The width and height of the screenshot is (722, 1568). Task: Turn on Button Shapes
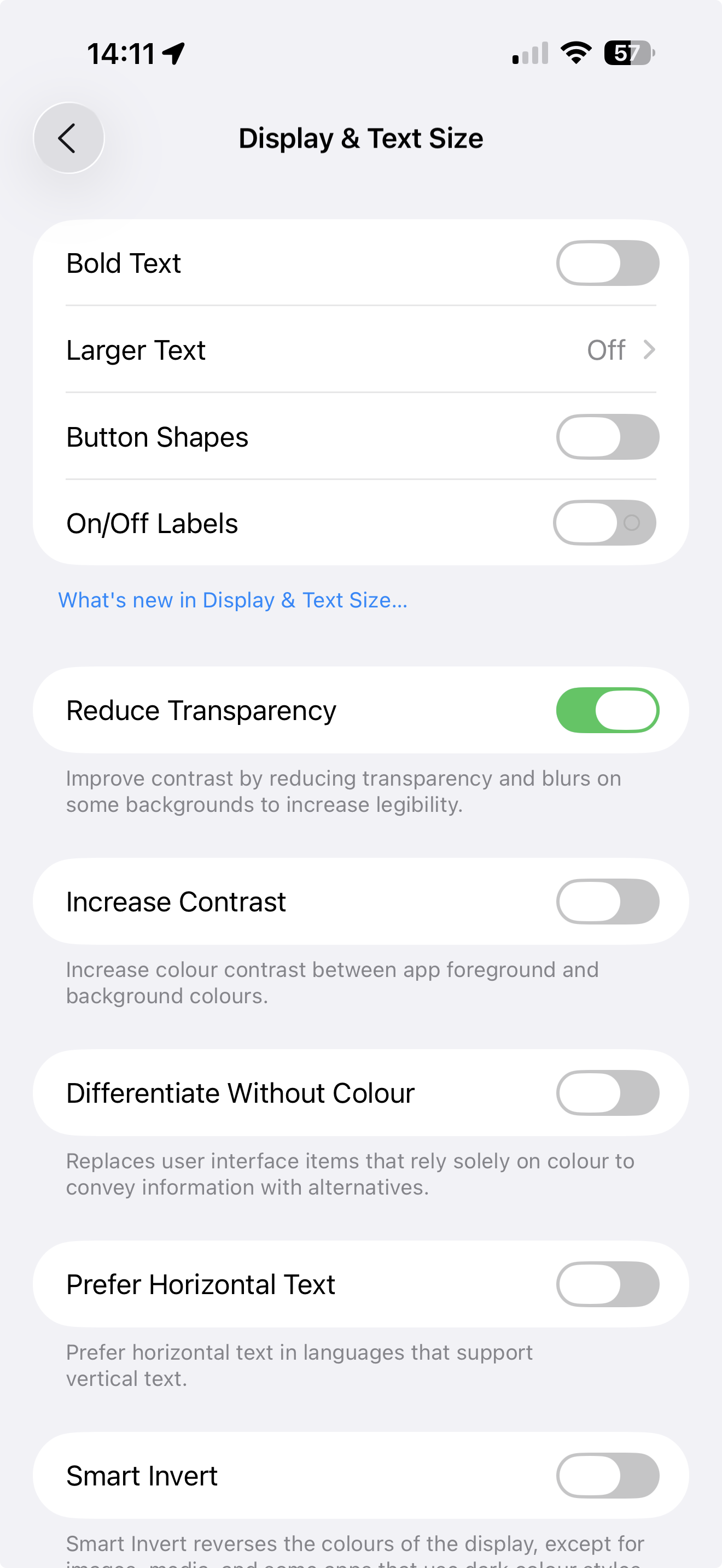pos(607,437)
